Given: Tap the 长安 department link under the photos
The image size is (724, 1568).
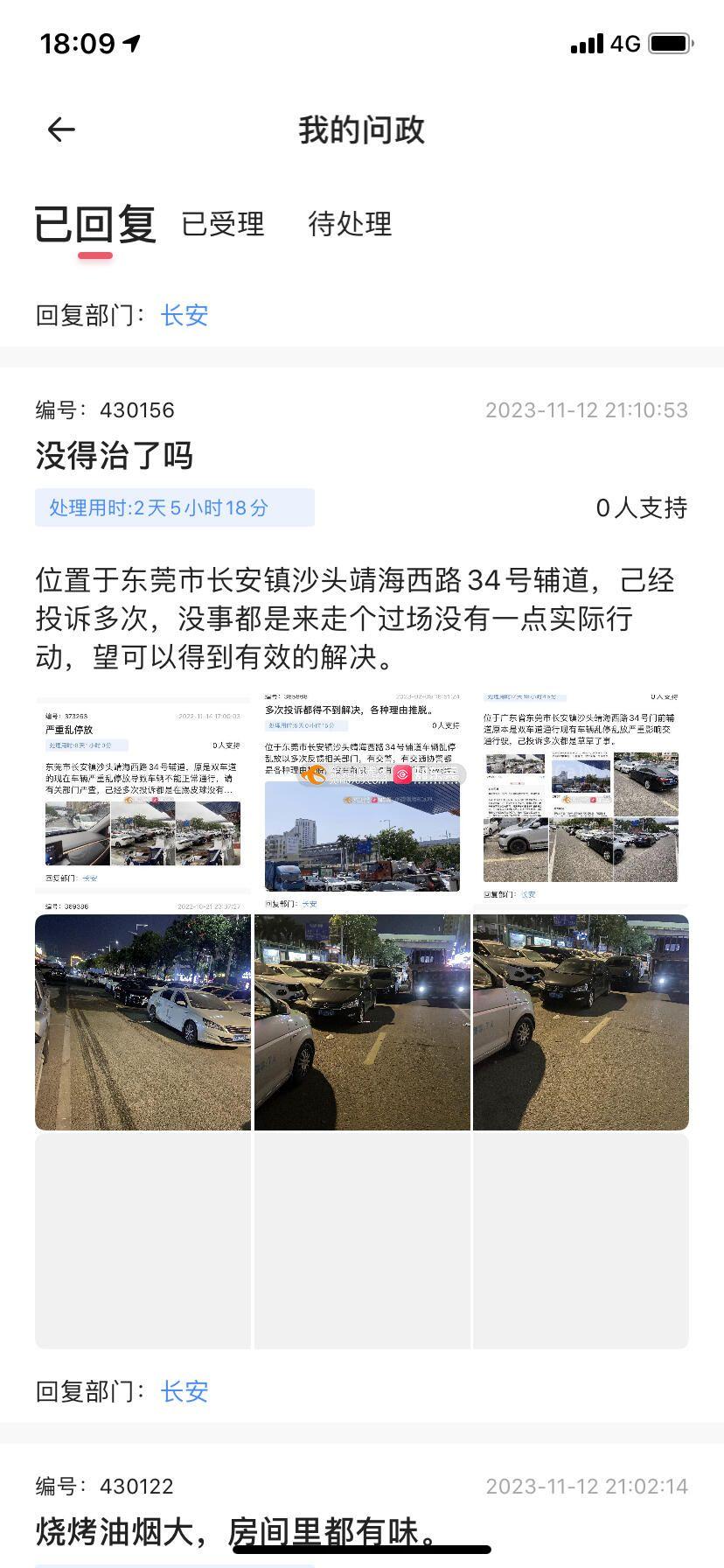Looking at the screenshot, I should pyautogui.click(x=184, y=1391).
